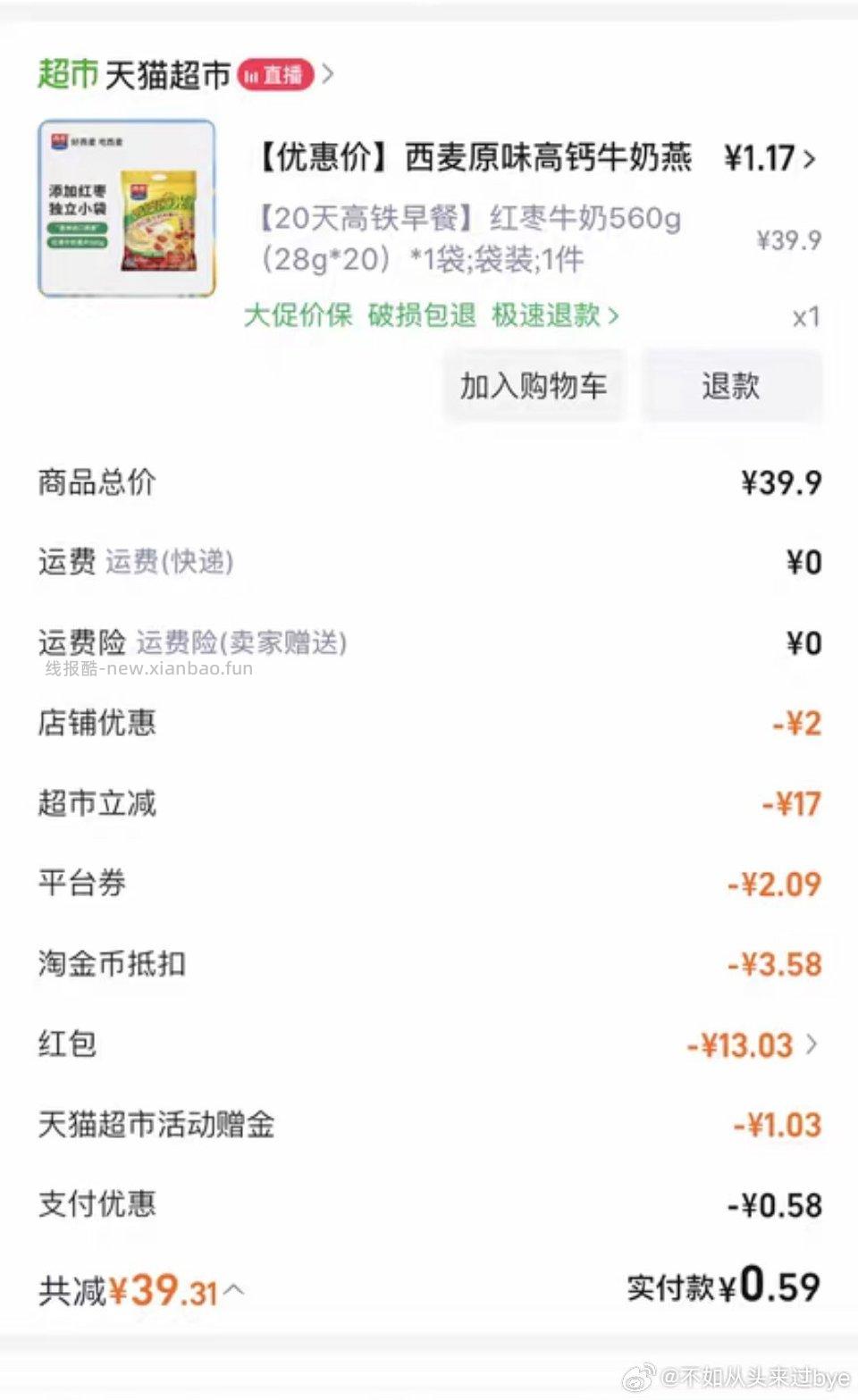The width and height of the screenshot is (858, 1400).
Task: Click the 直播 live streaming badge
Action: [x=275, y=74]
